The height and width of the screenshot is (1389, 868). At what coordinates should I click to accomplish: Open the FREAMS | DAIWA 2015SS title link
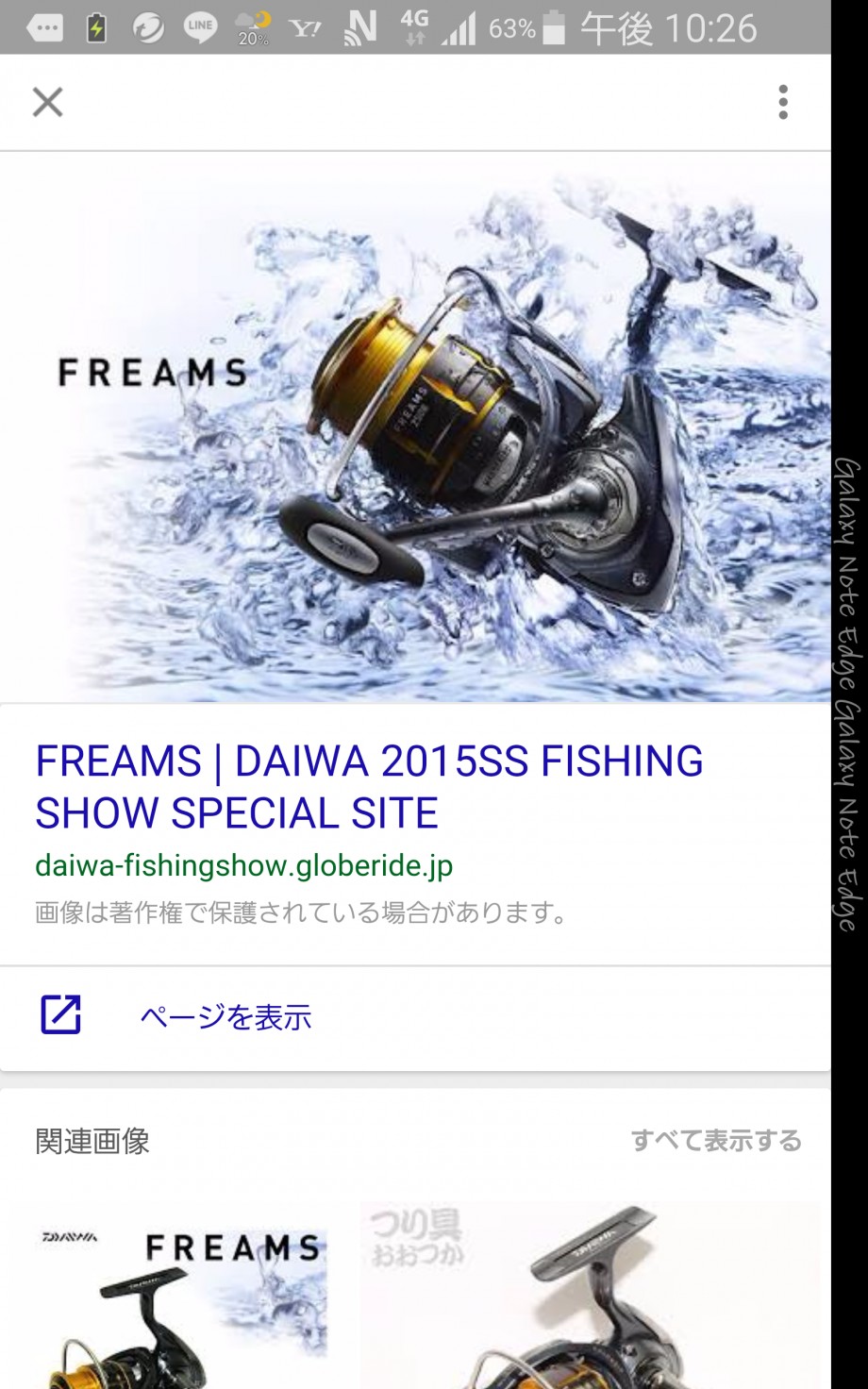point(369,787)
